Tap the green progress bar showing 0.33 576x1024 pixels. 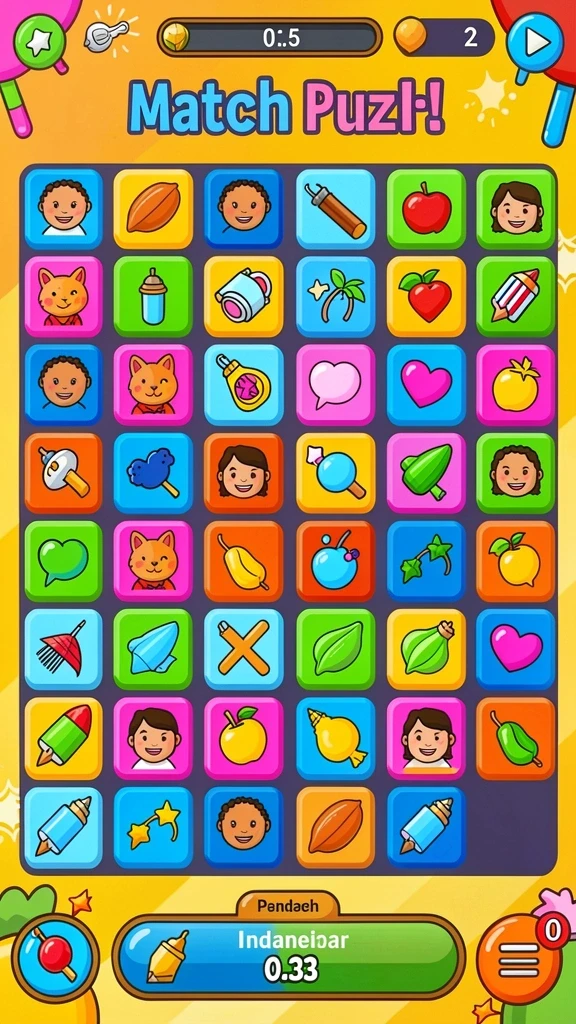pos(288,957)
